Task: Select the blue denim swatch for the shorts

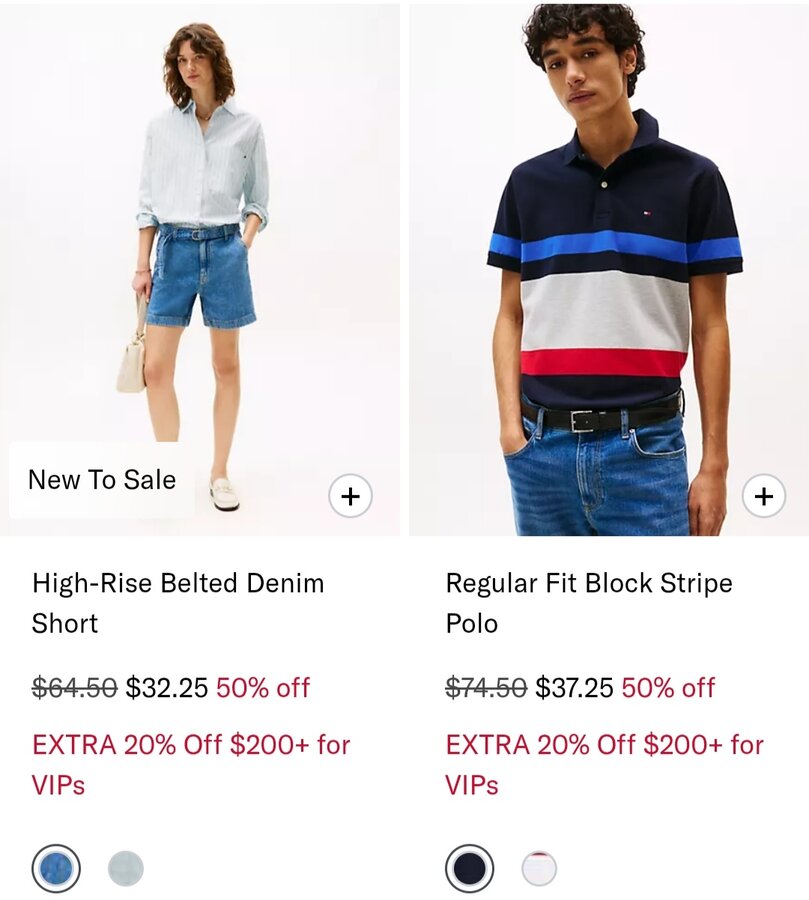Action: (56, 868)
